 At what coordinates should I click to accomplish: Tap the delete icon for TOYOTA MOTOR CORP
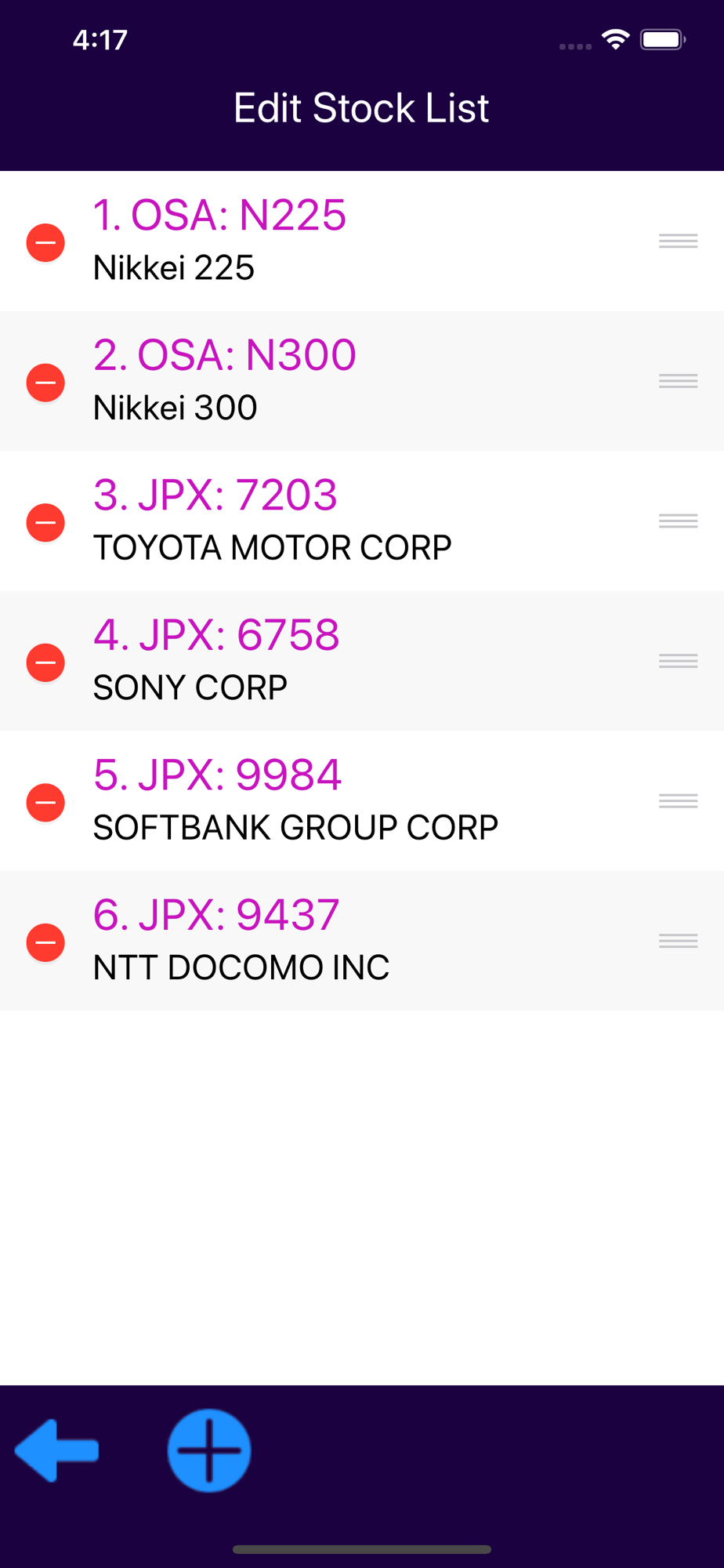(45, 522)
